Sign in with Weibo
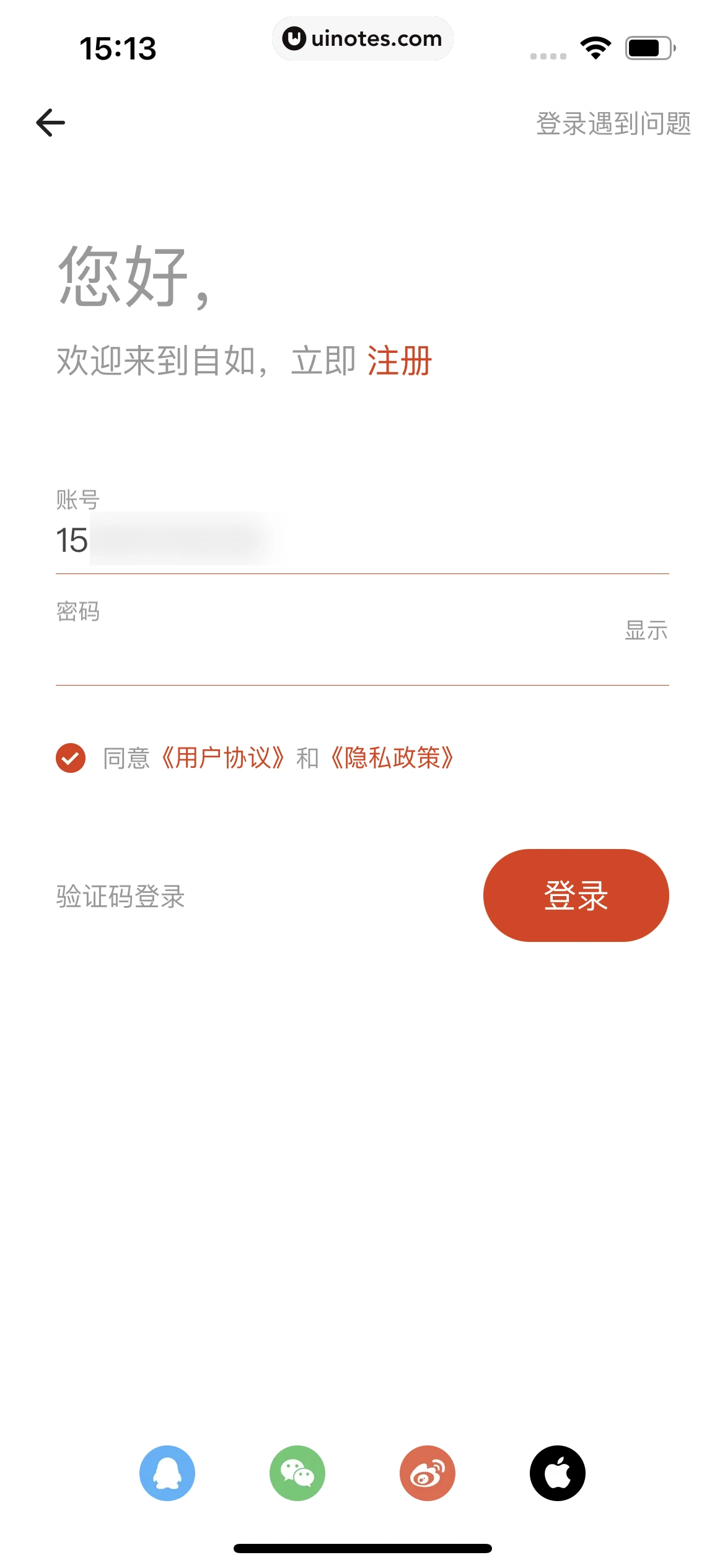This screenshot has width=725, height=1568. (428, 1473)
